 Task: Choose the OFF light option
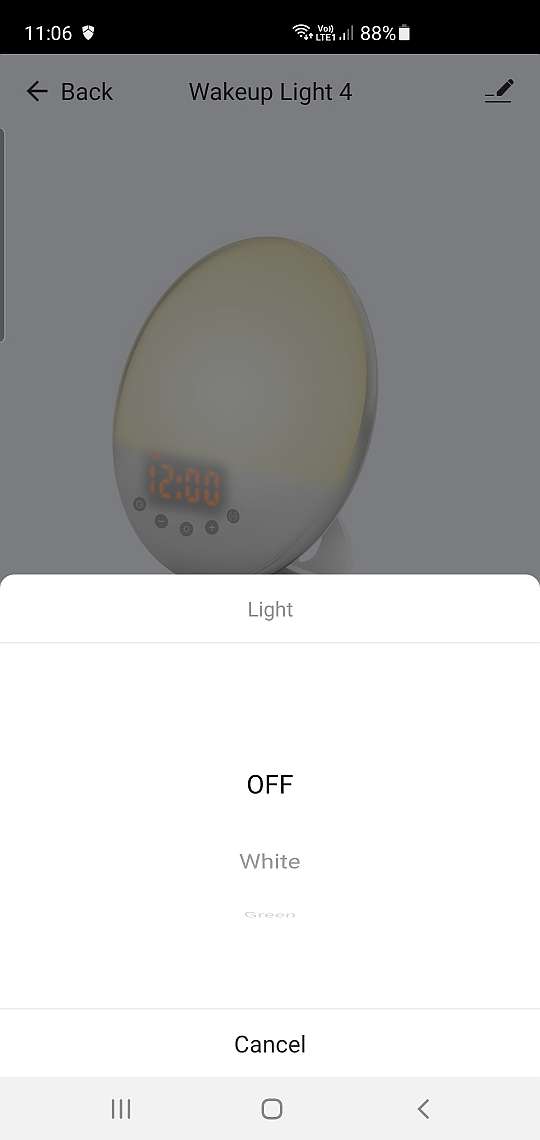point(270,785)
